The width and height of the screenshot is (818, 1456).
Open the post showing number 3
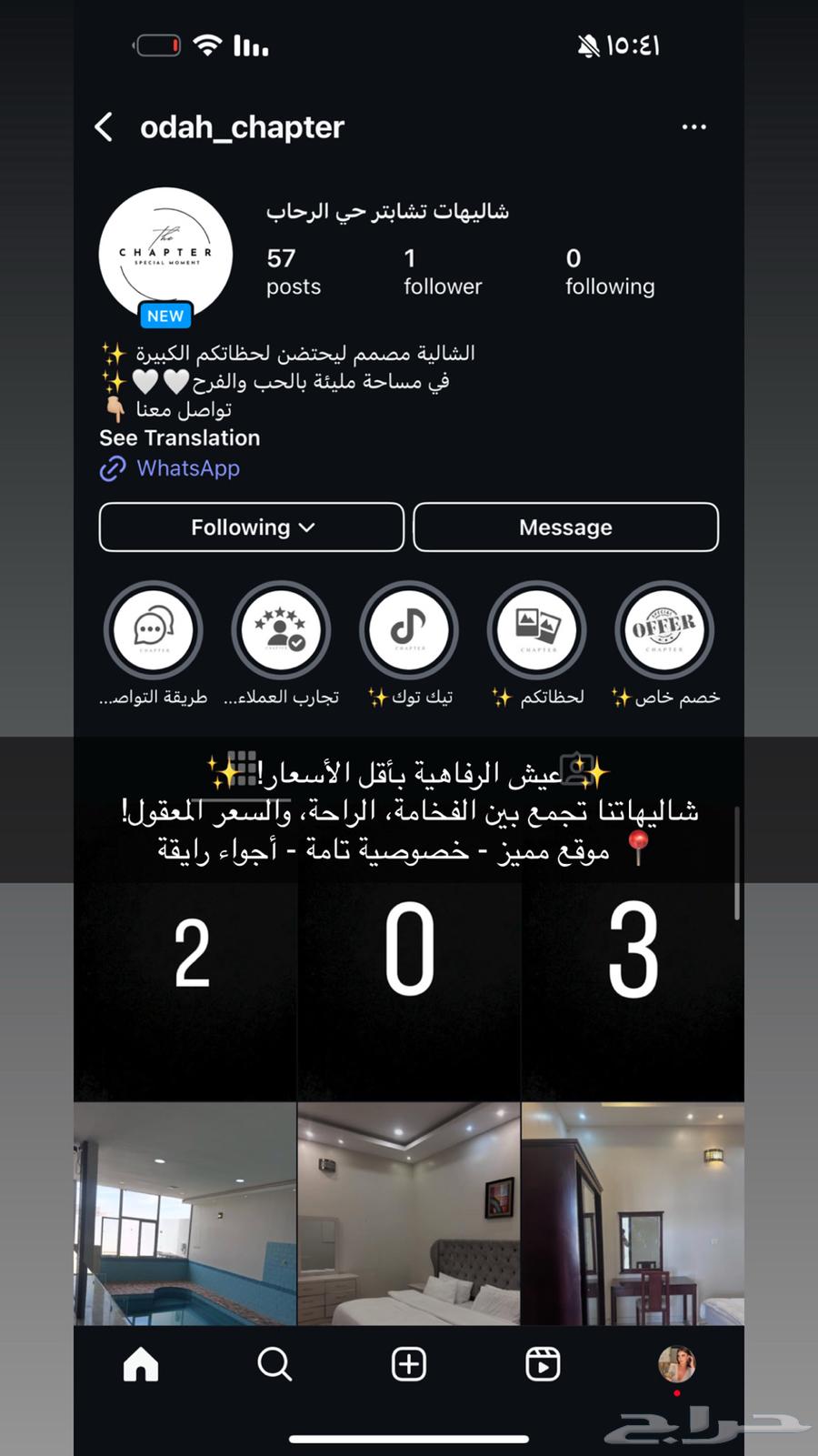pos(633,991)
